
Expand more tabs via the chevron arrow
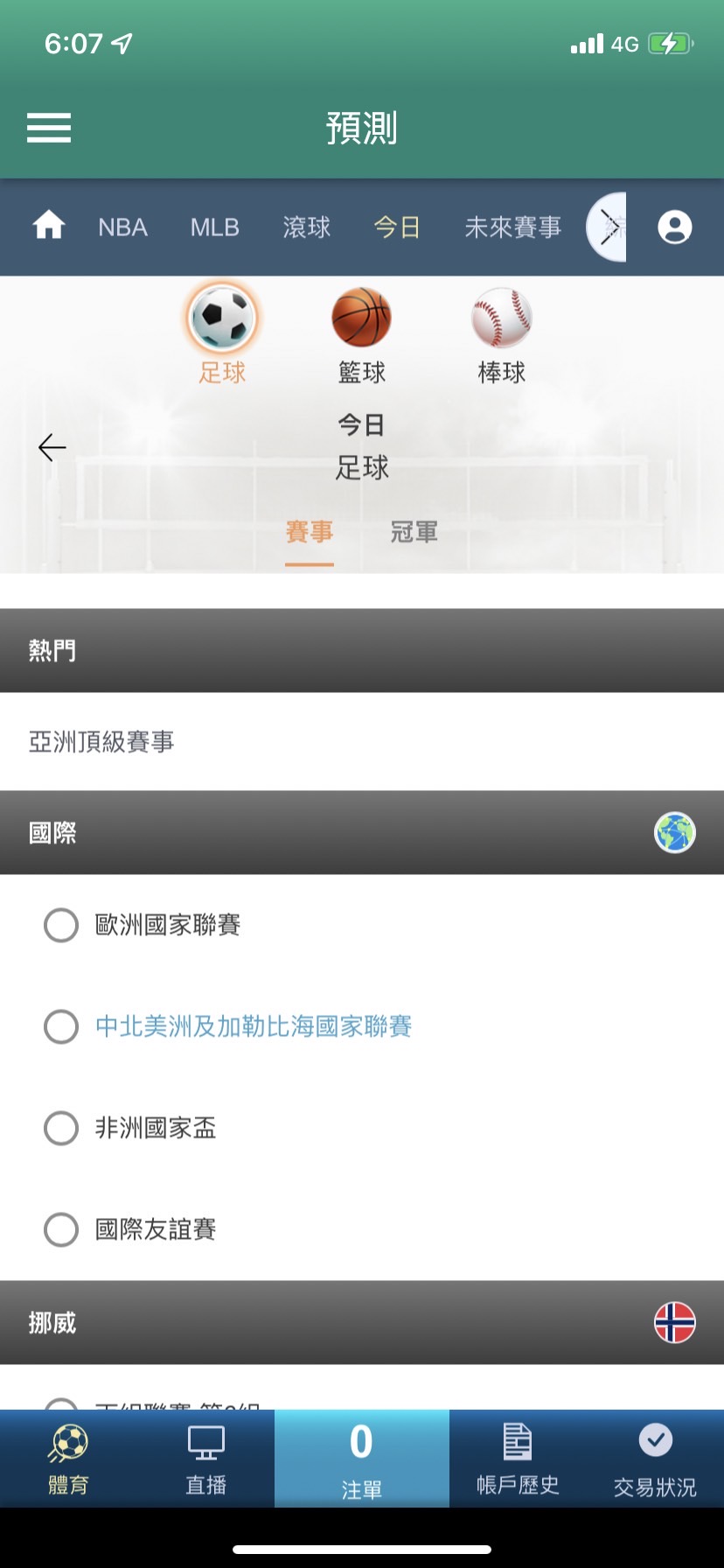[x=611, y=226]
